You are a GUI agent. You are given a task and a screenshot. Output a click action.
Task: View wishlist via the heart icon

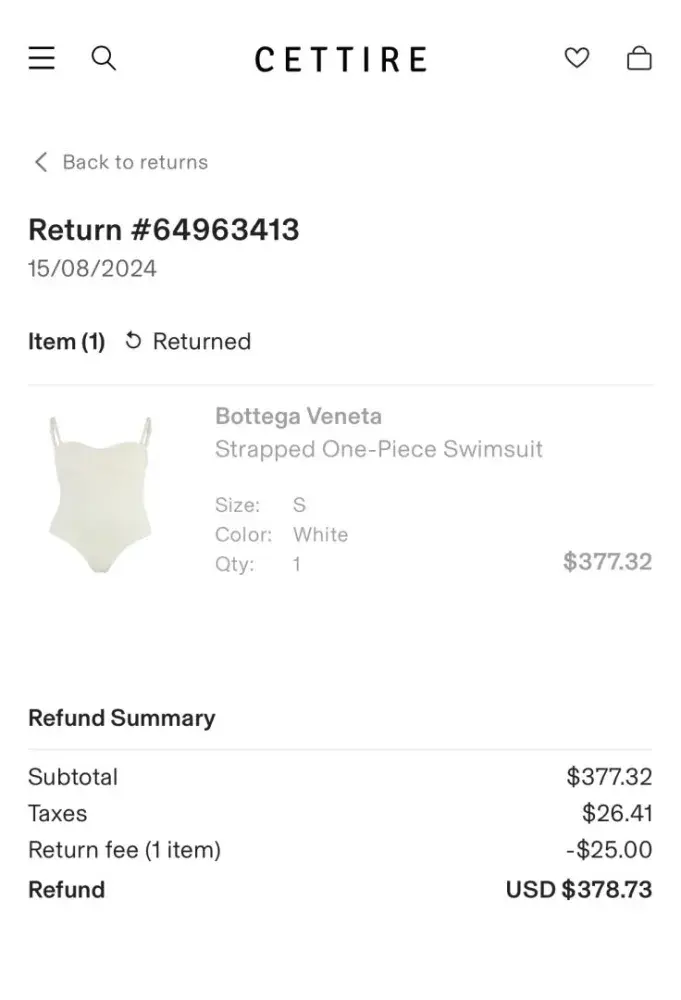tap(577, 58)
